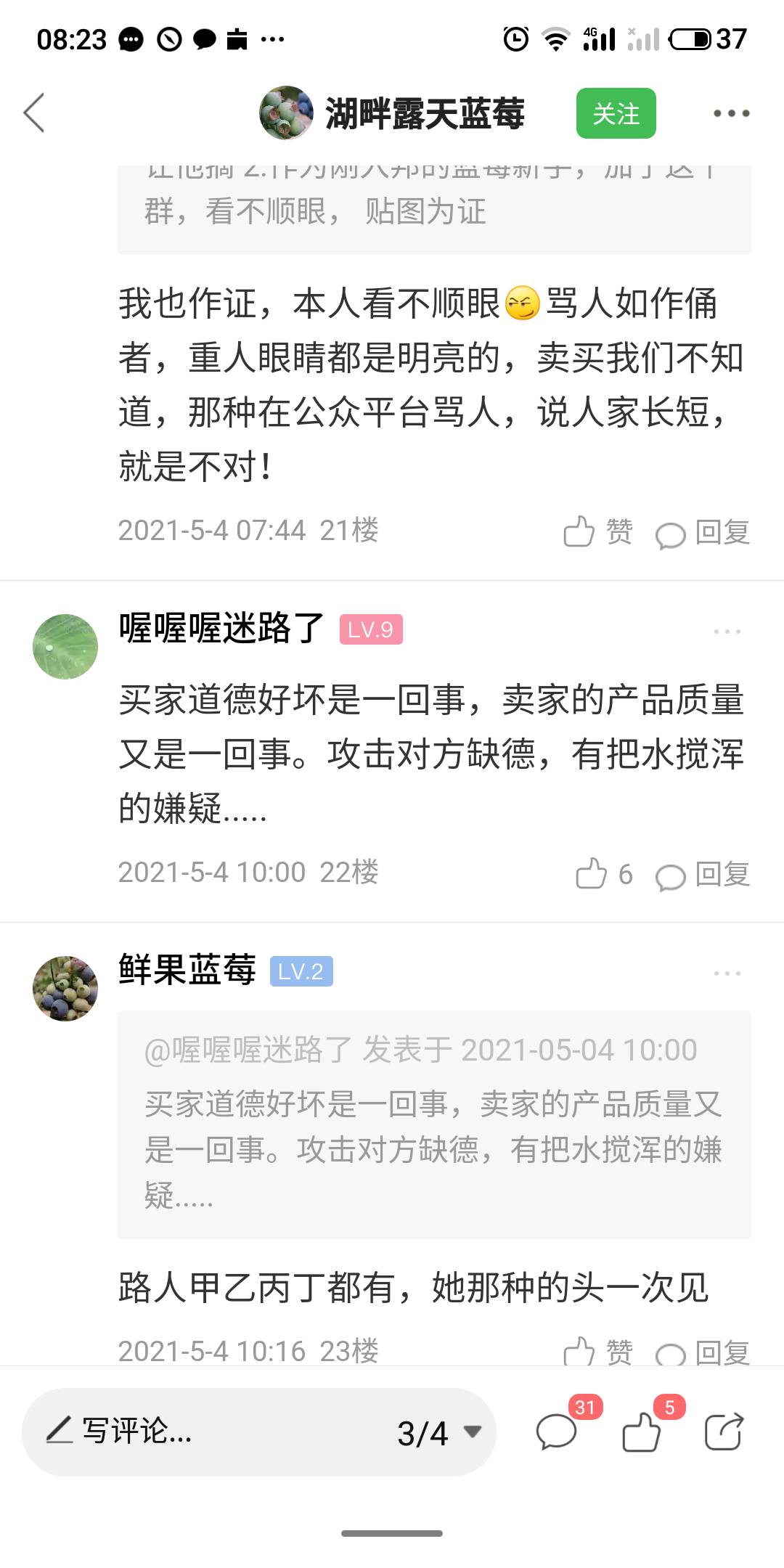
Task: Like this post with 5 likes
Action: coord(642,1432)
